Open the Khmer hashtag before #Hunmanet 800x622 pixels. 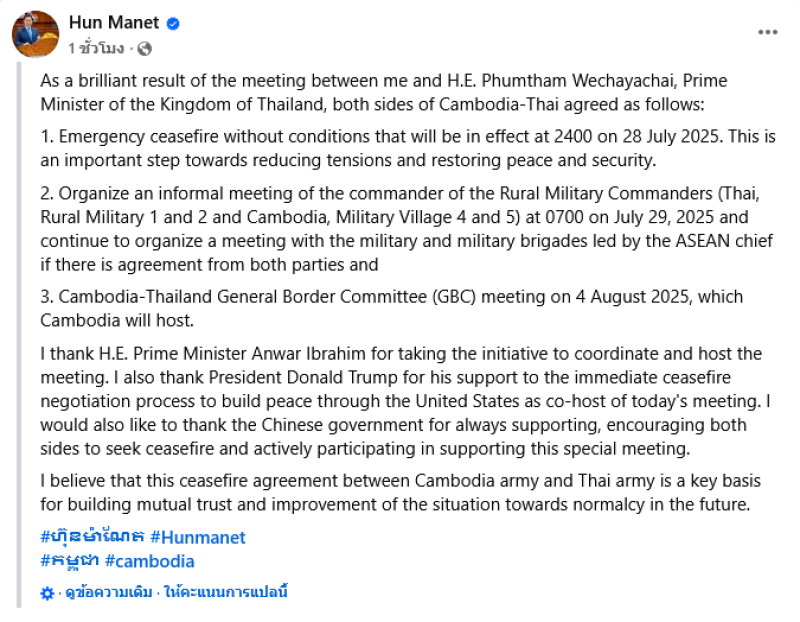[92, 538]
